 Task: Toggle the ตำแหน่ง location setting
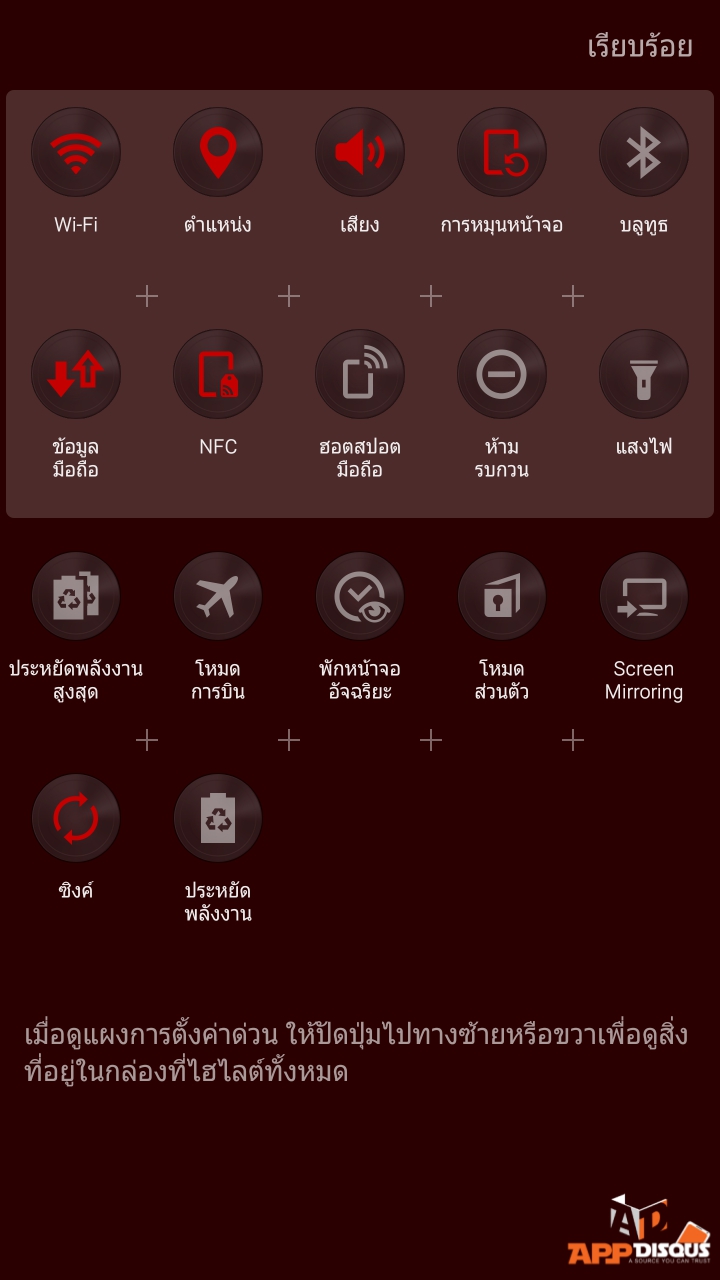tap(218, 153)
